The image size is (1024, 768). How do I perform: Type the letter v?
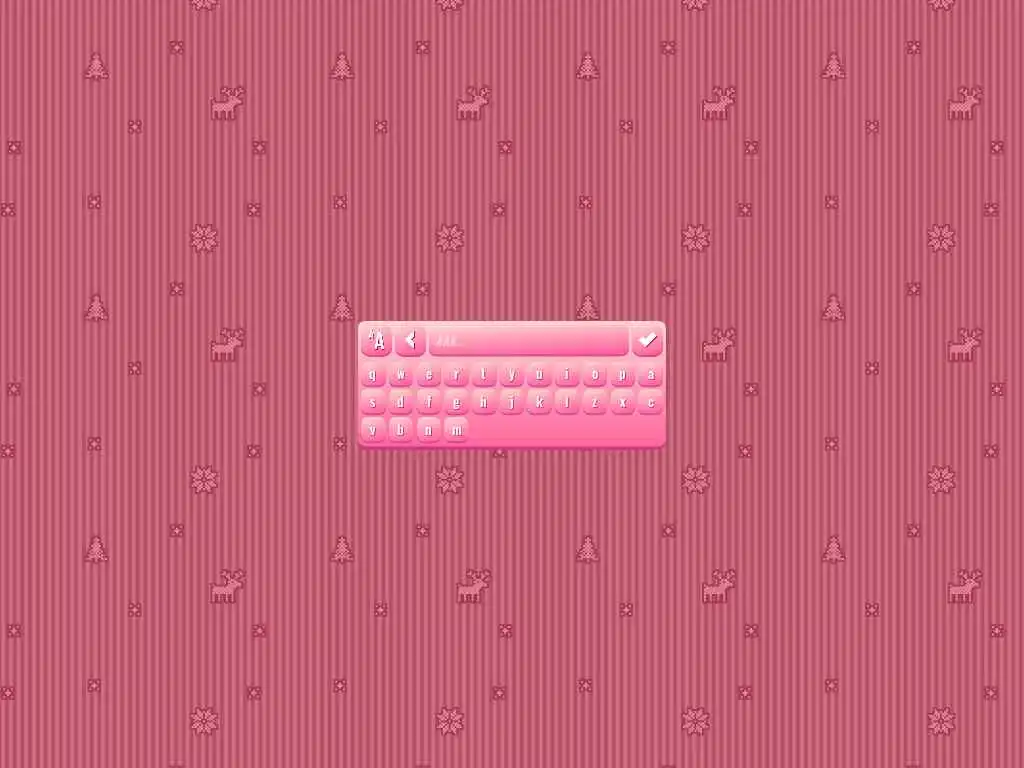pos(373,430)
